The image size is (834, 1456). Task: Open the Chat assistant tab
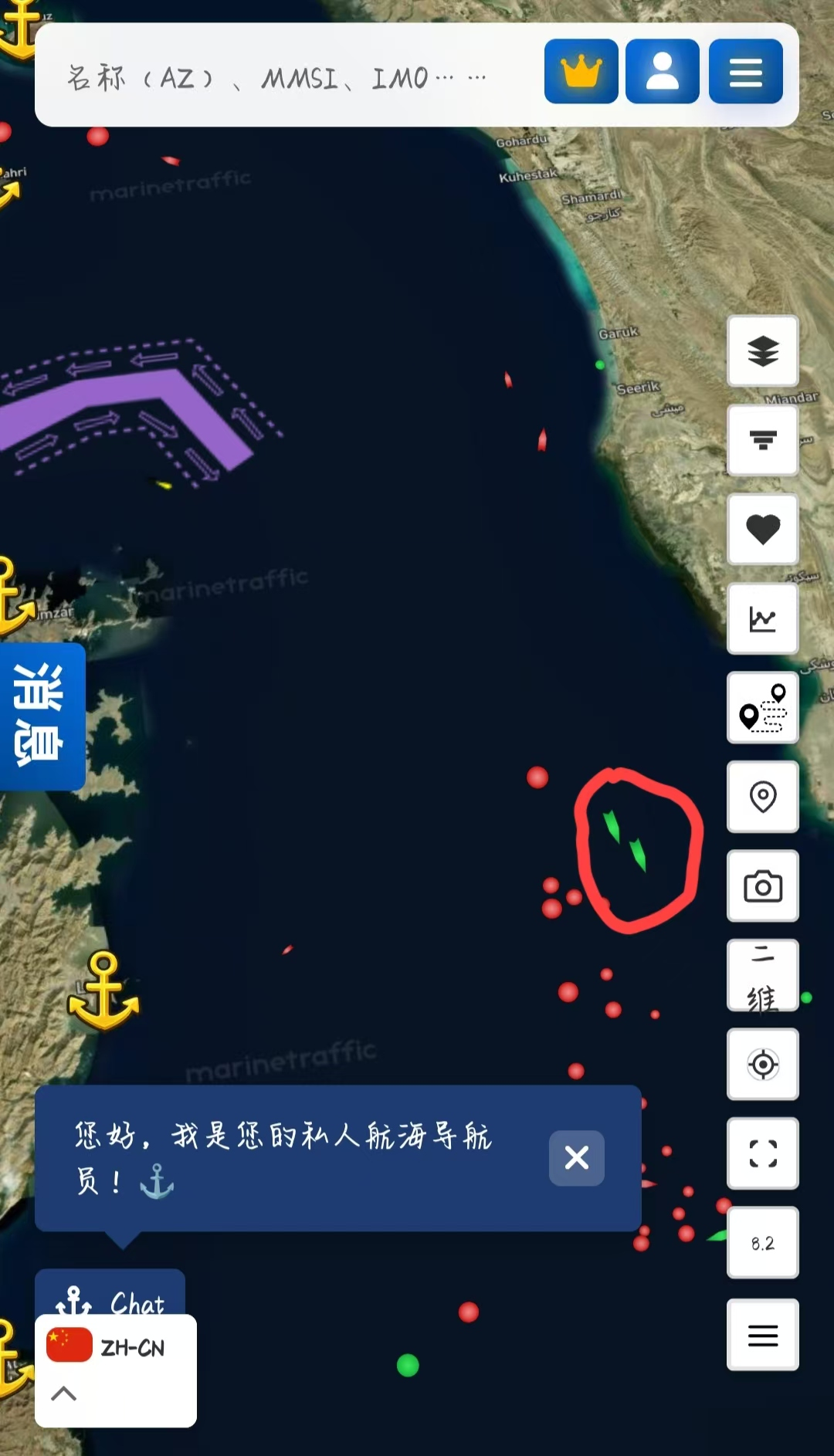[x=110, y=1297]
